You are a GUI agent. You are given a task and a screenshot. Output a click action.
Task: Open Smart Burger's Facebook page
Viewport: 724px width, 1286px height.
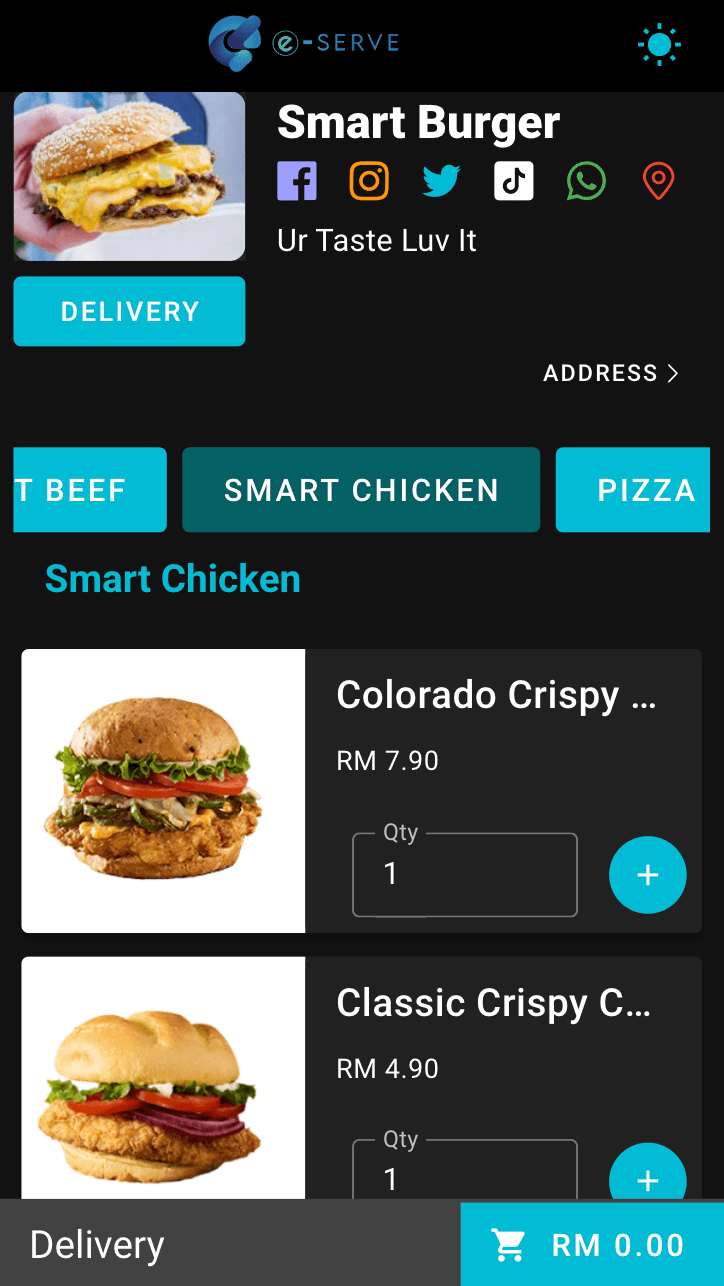tap(297, 181)
